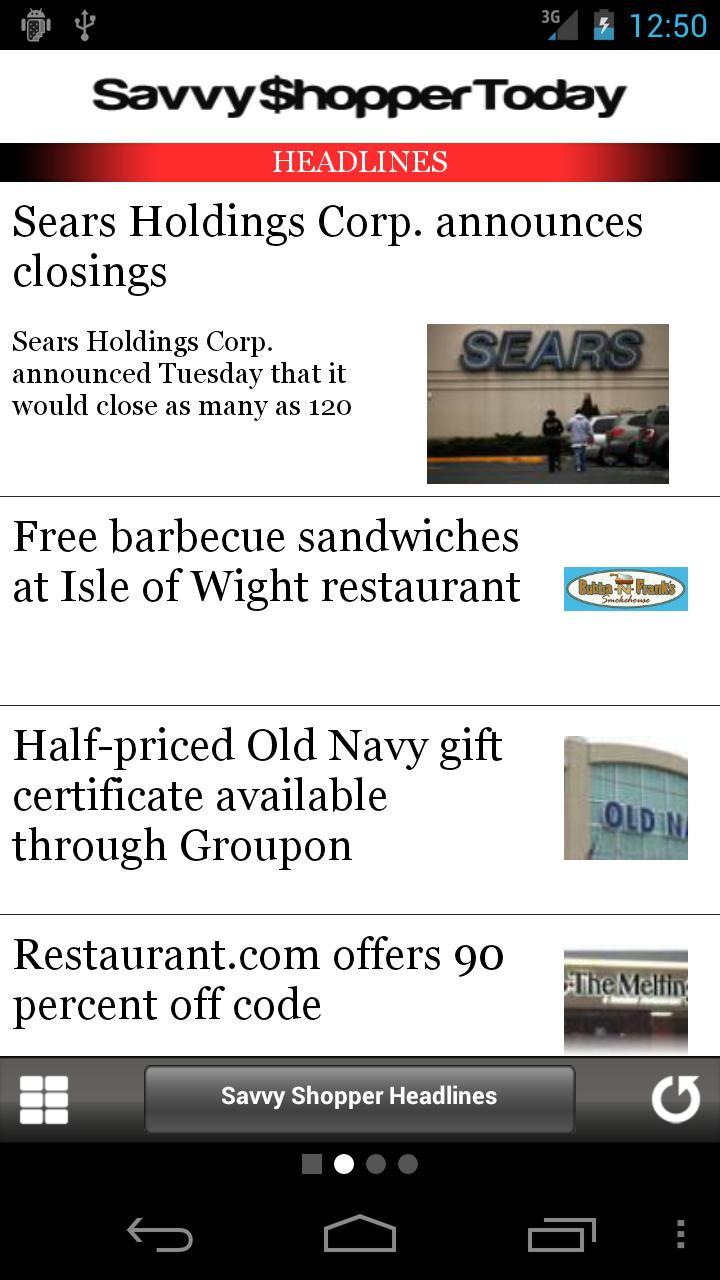Tap the refresh icon to reload headlines
The height and width of the screenshot is (1280, 720).
click(676, 1097)
